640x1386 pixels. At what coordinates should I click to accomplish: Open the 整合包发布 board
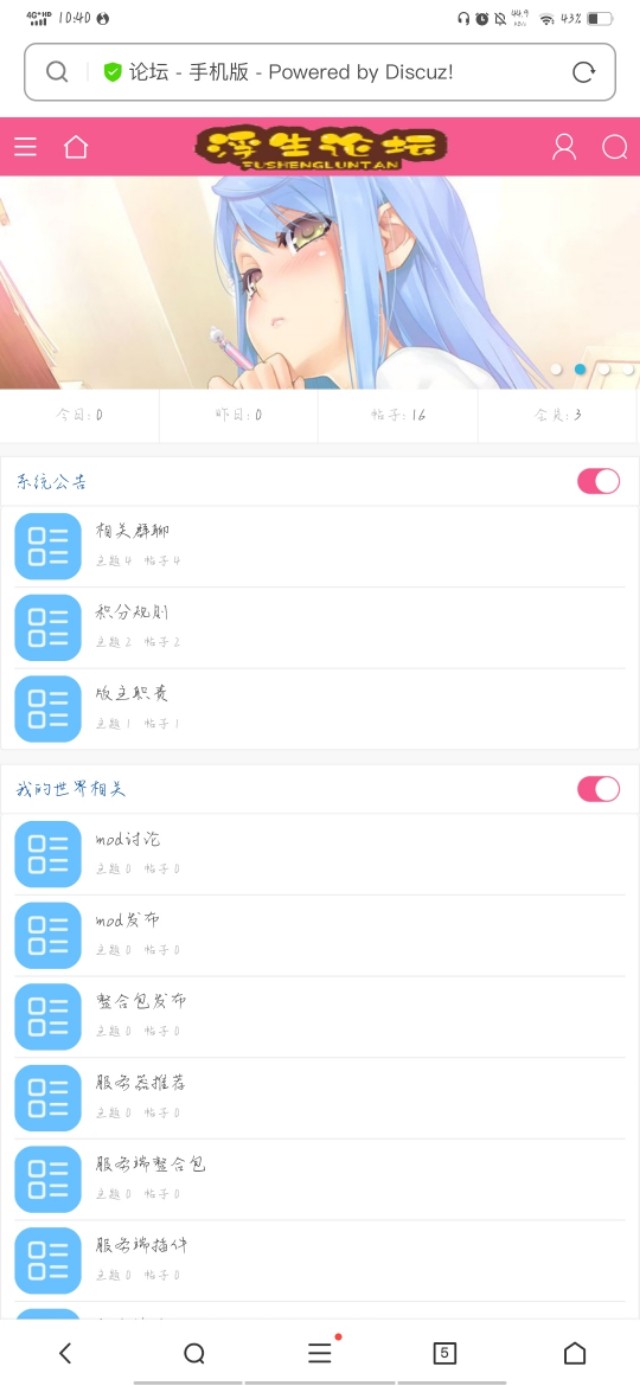pyautogui.click(x=141, y=1001)
